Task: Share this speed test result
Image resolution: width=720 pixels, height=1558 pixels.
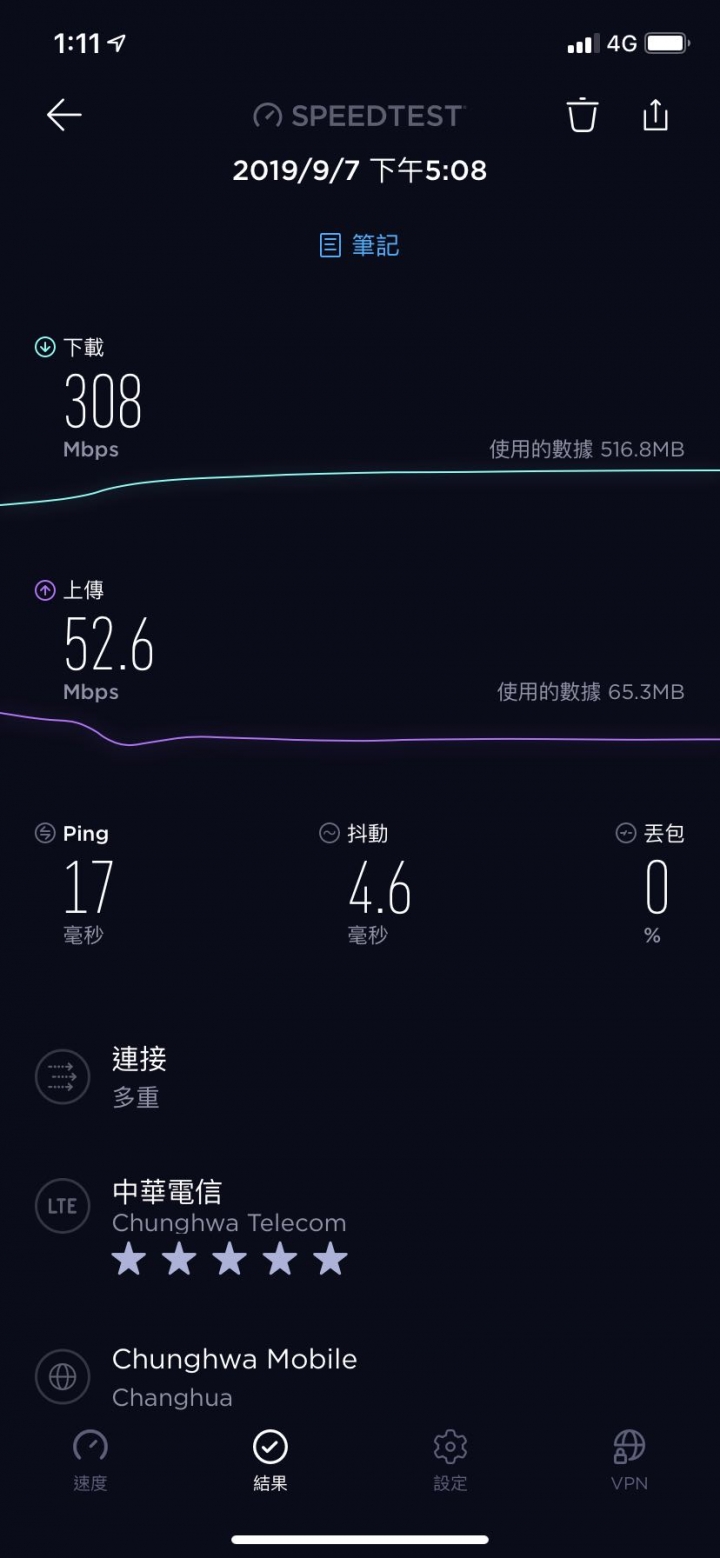Action: 655,116
